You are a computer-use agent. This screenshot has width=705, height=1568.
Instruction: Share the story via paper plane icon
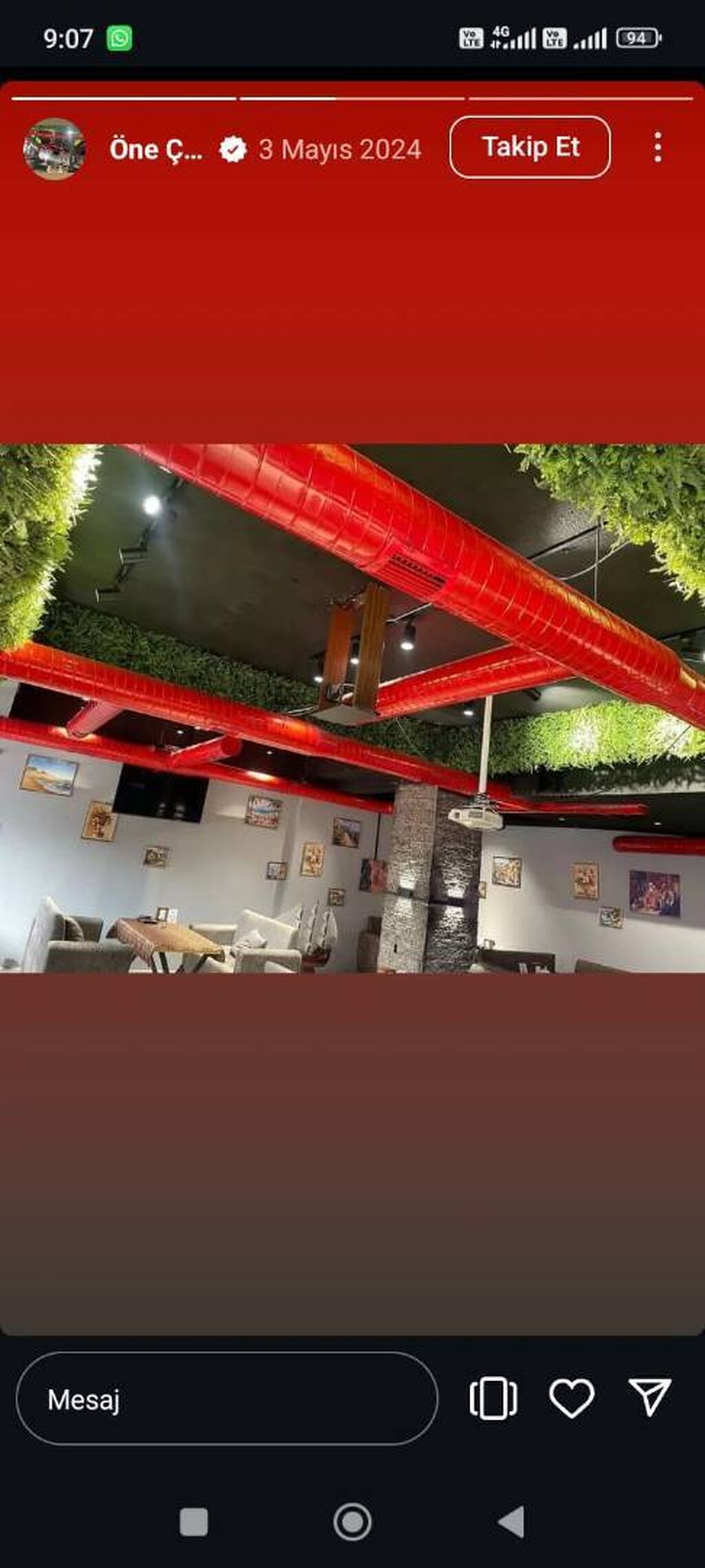[x=649, y=1397]
